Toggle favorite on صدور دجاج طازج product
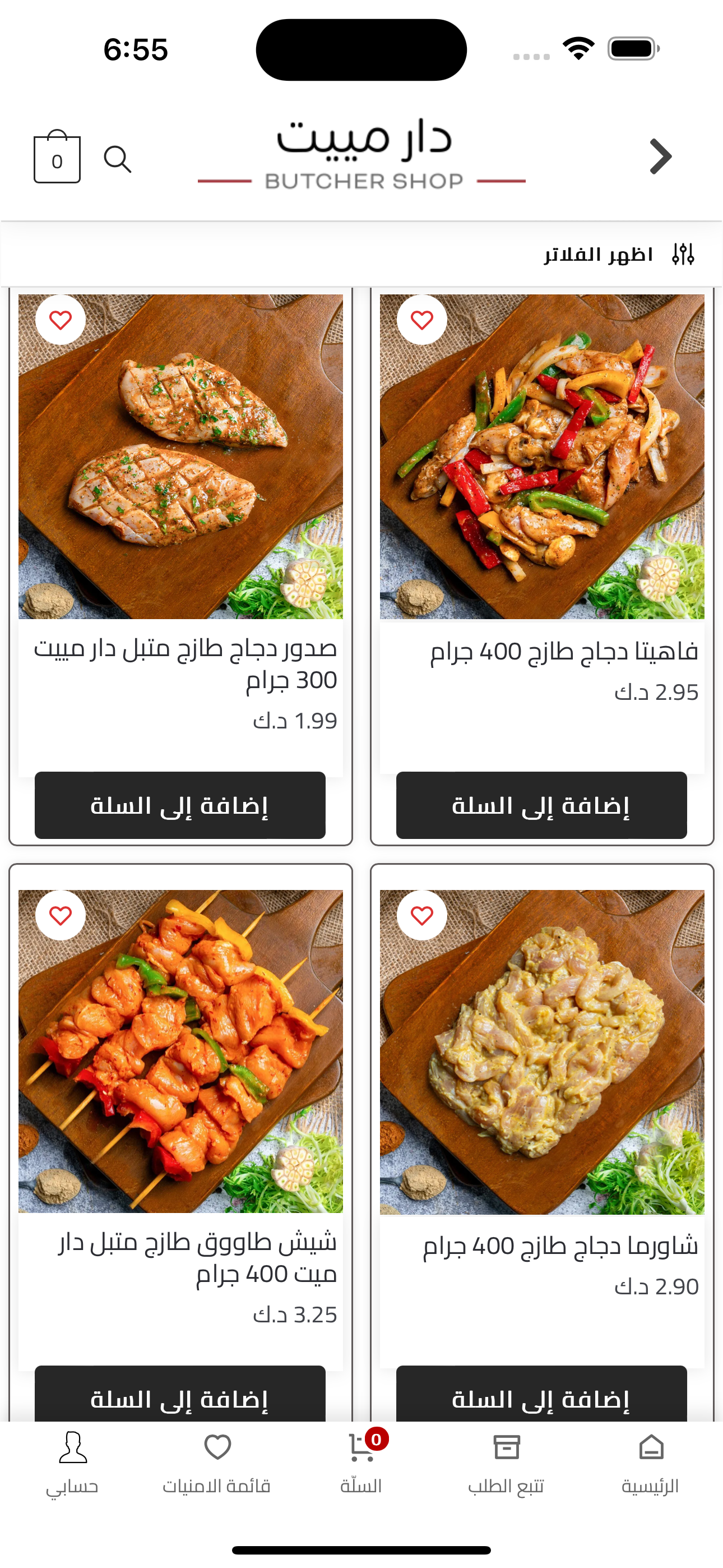 [x=61, y=321]
